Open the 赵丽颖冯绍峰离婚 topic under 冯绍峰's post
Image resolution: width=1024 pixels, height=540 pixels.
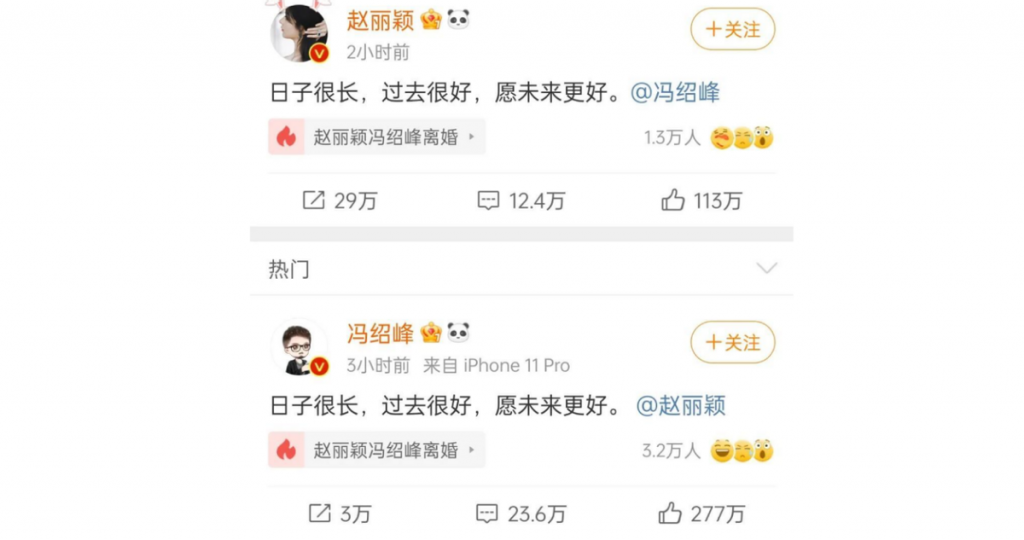point(377,450)
